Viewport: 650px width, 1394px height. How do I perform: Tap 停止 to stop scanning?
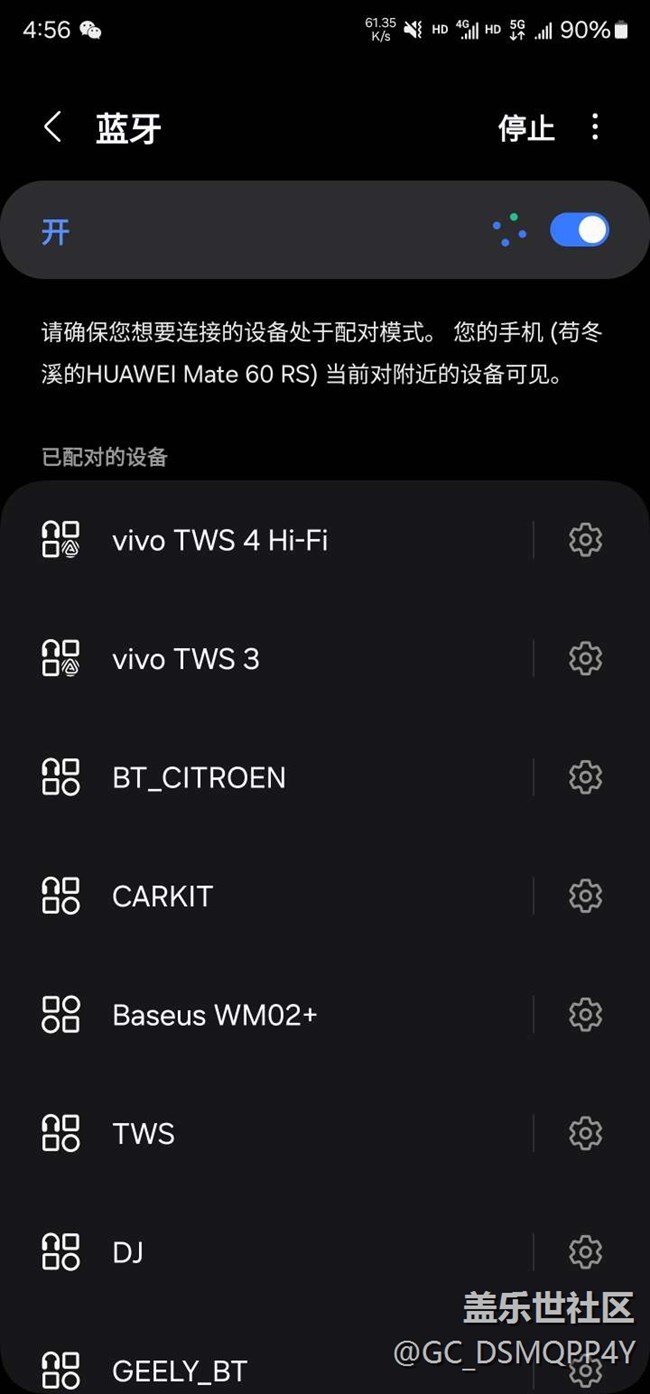click(526, 128)
